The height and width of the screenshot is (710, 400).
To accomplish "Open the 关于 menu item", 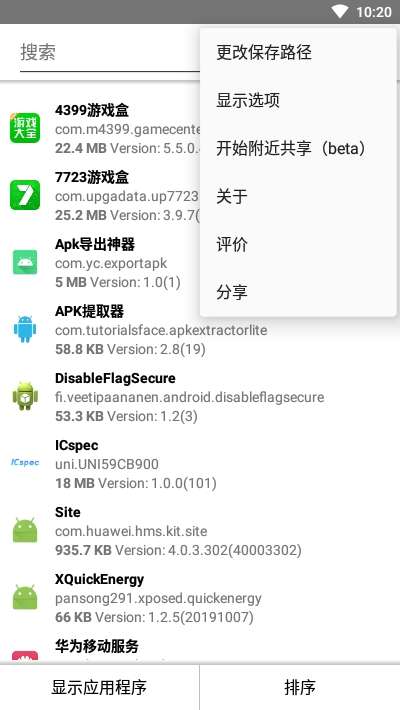I will (x=298, y=196).
